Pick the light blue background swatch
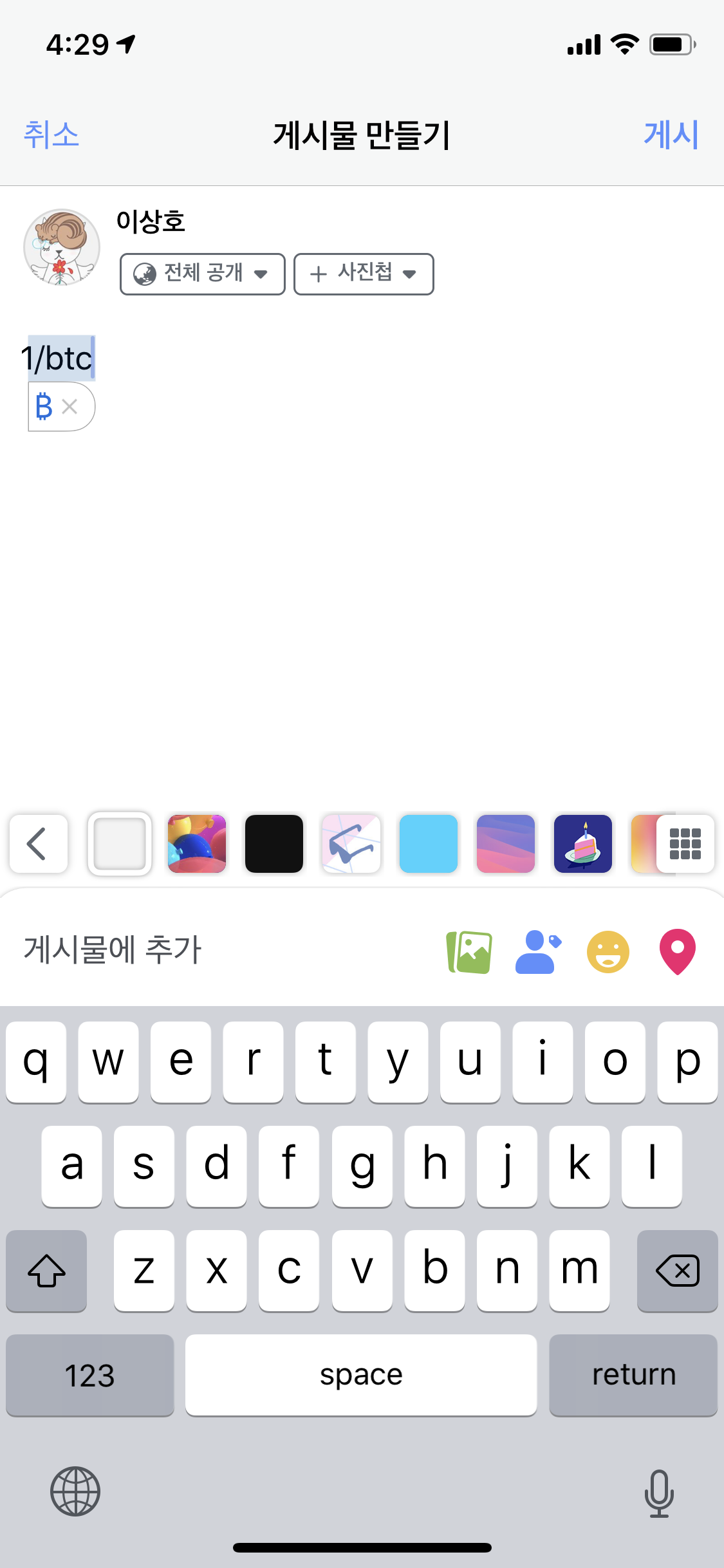The width and height of the screenshot is (724, 1568). tap(429, 843)
